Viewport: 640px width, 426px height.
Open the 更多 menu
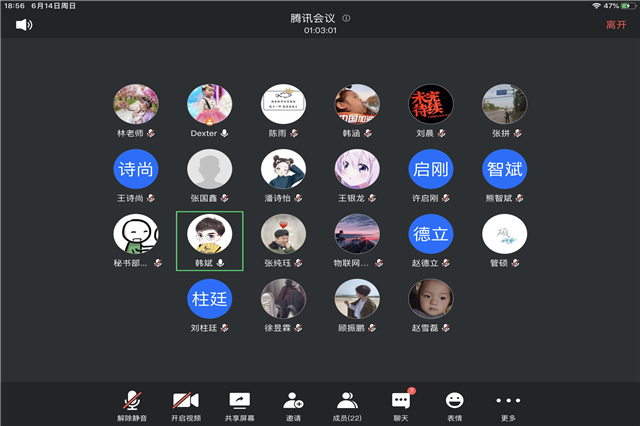point(509,403)
